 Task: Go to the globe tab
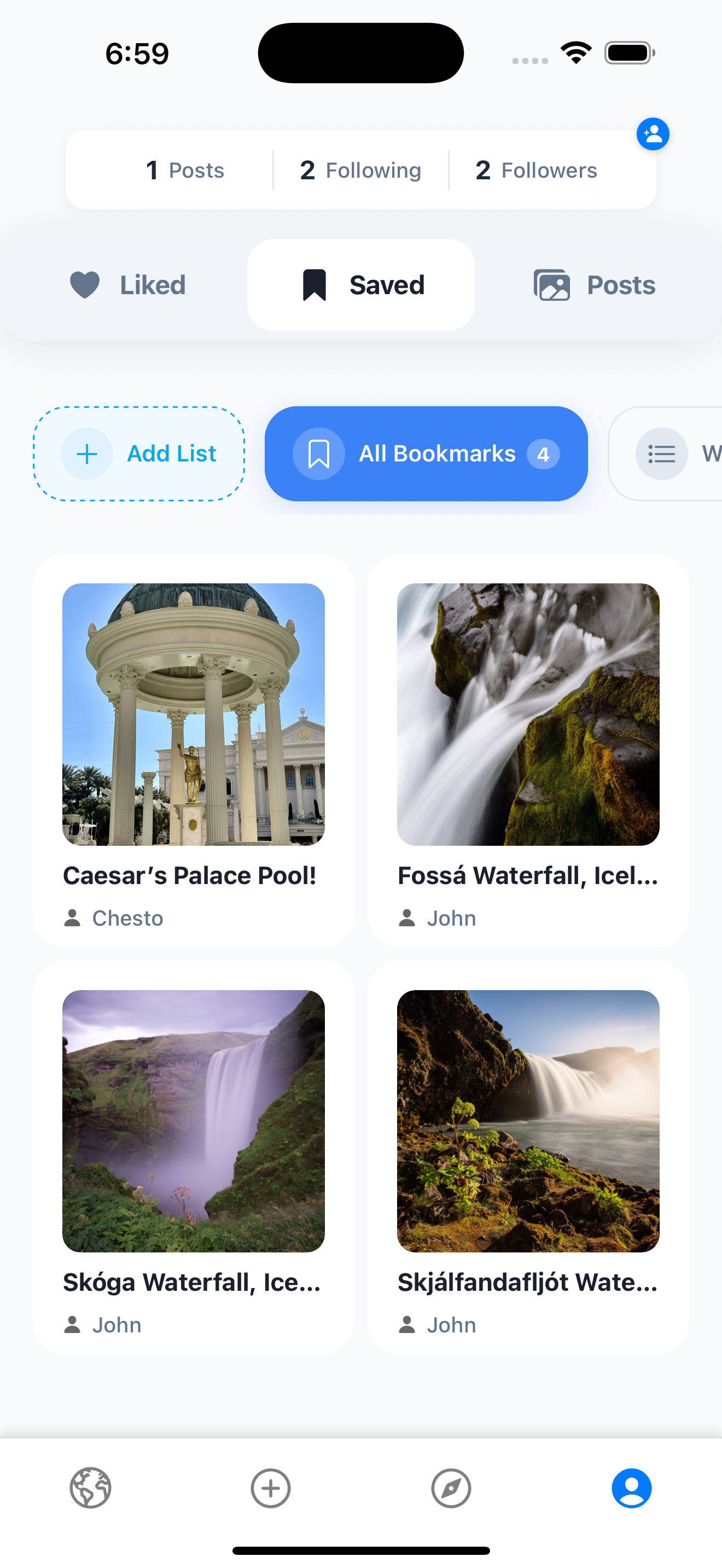[x=91, y=1488]
